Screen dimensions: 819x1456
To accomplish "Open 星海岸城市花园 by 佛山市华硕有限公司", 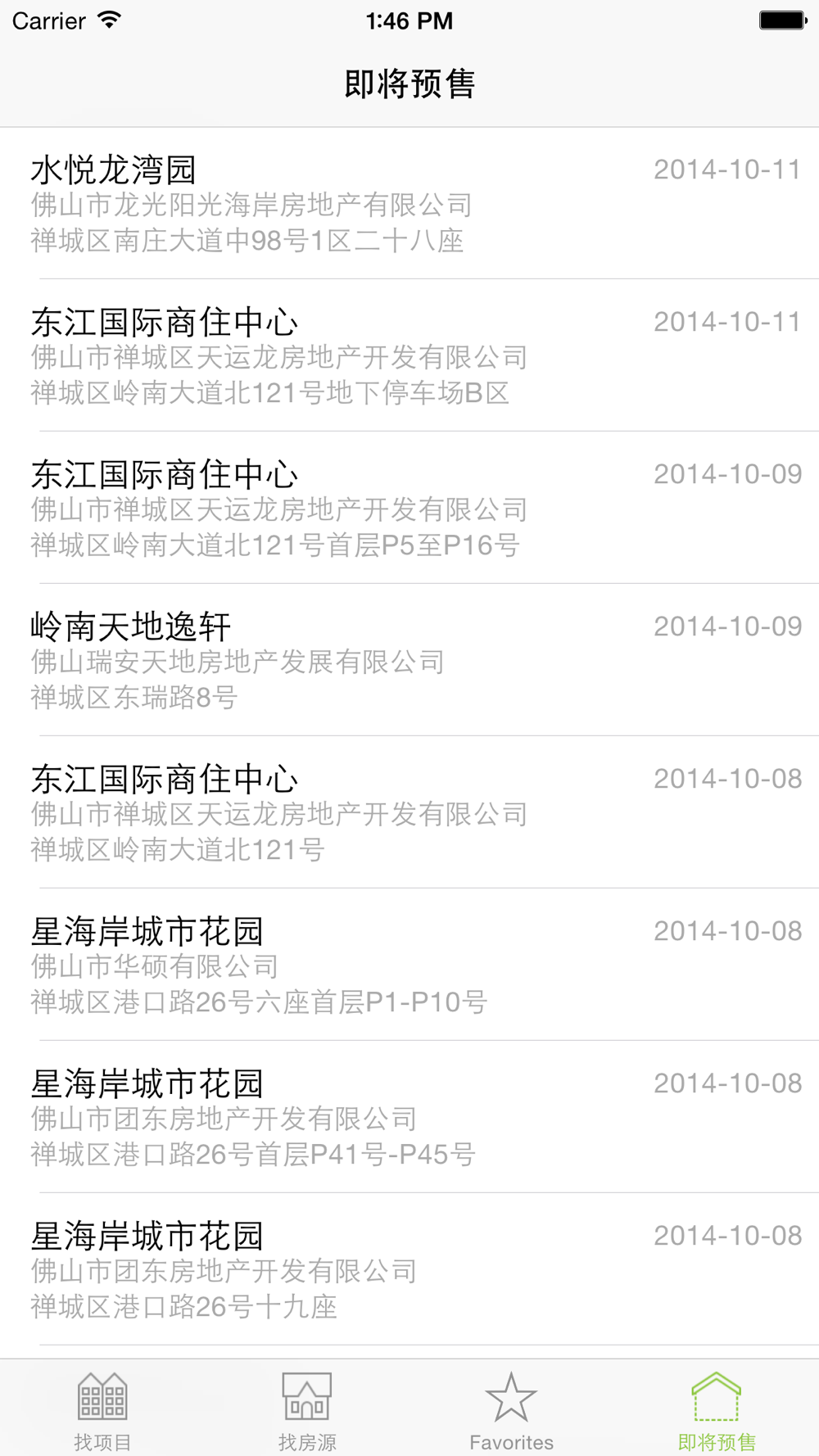I will (x=409, y=965).
